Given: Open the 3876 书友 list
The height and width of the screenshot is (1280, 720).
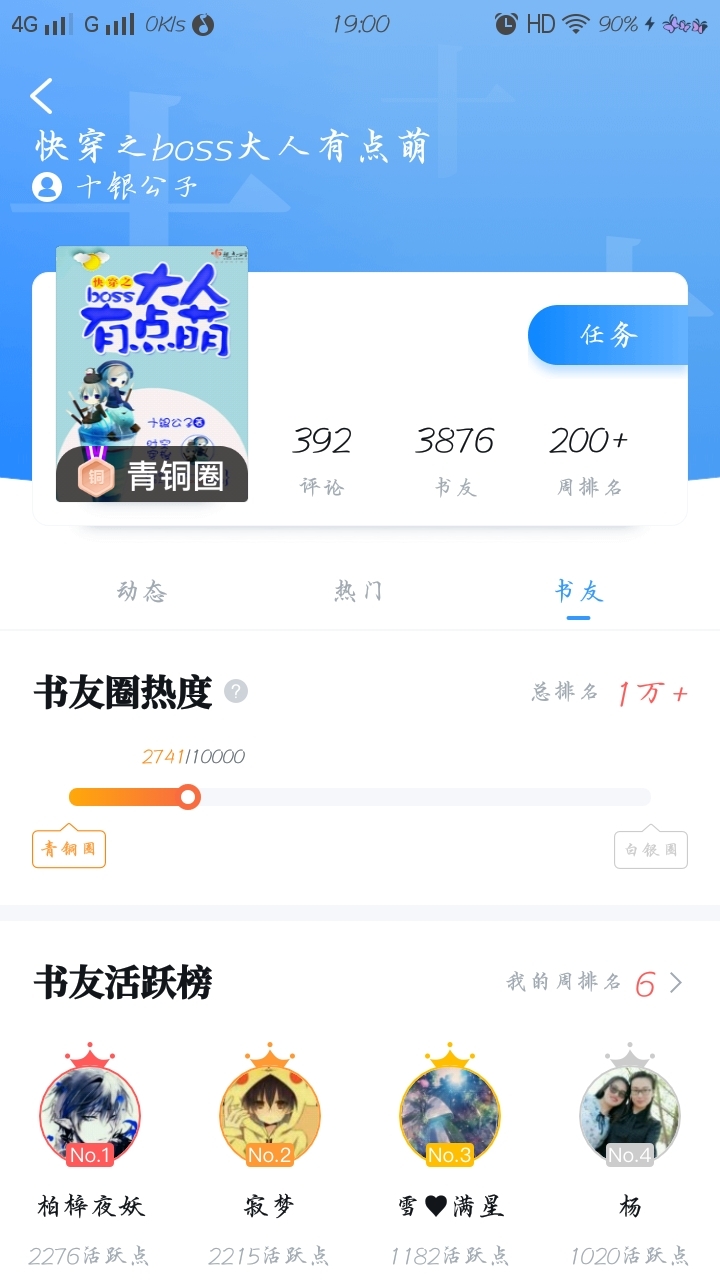Looking at the screenshot, I should coord(455,460).
